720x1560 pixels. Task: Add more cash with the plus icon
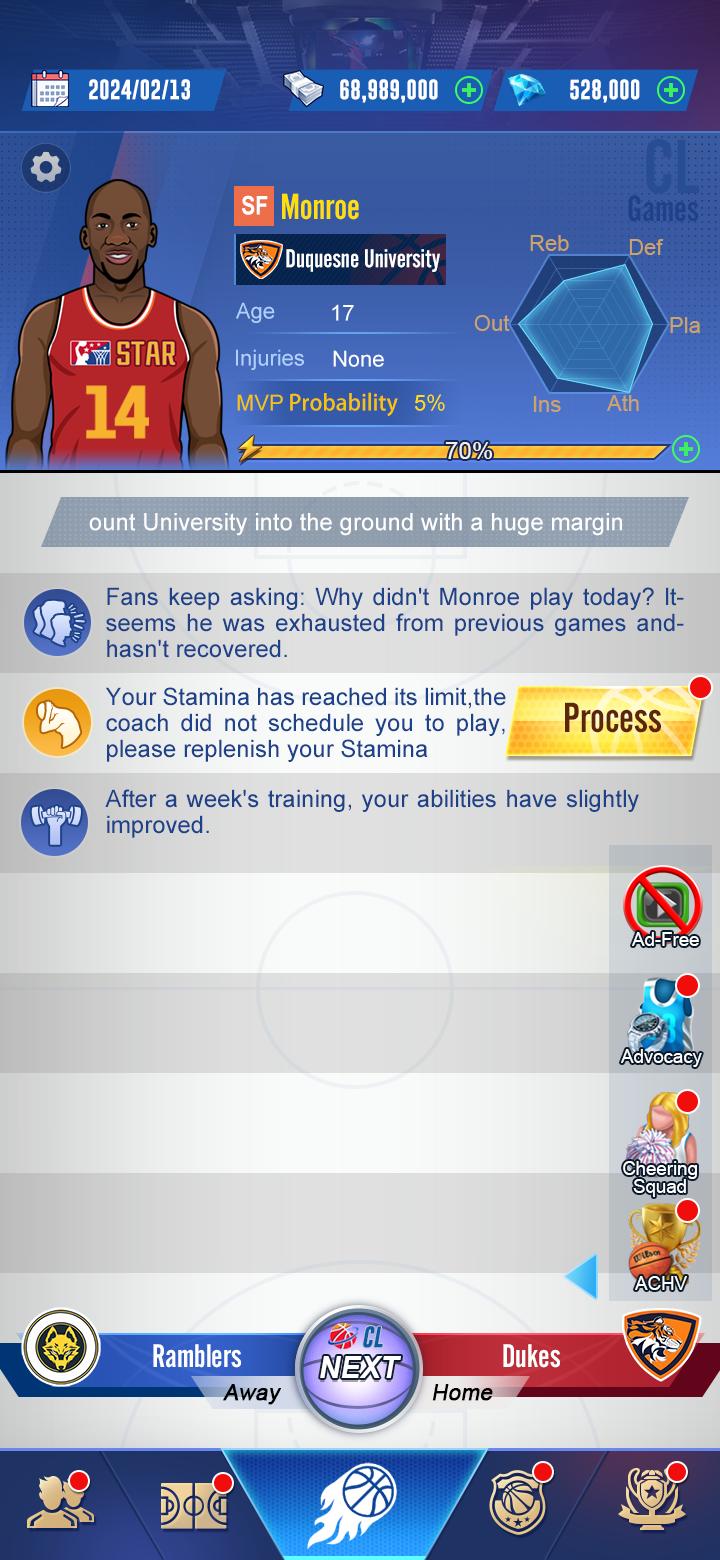pyautogui.click(x=469, y=91)
